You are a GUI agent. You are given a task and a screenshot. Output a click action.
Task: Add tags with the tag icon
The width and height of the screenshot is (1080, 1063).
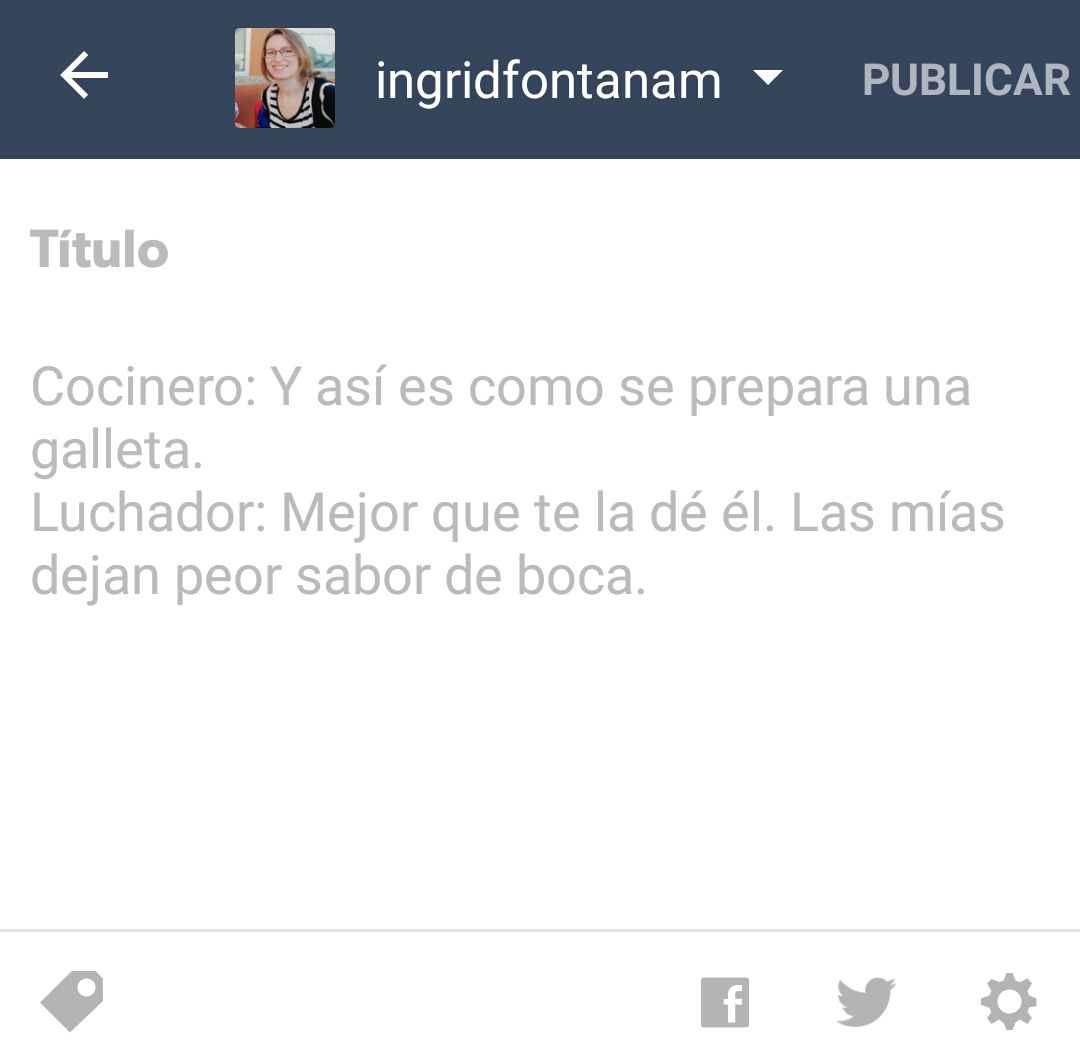coord(72,1000)
